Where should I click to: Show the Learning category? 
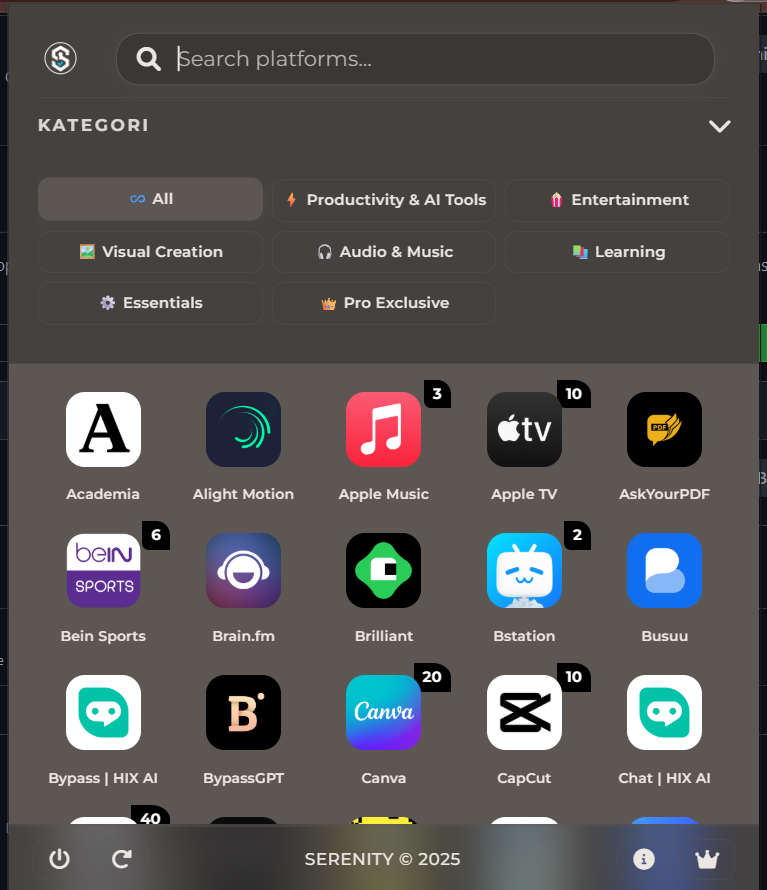(617, 252)
